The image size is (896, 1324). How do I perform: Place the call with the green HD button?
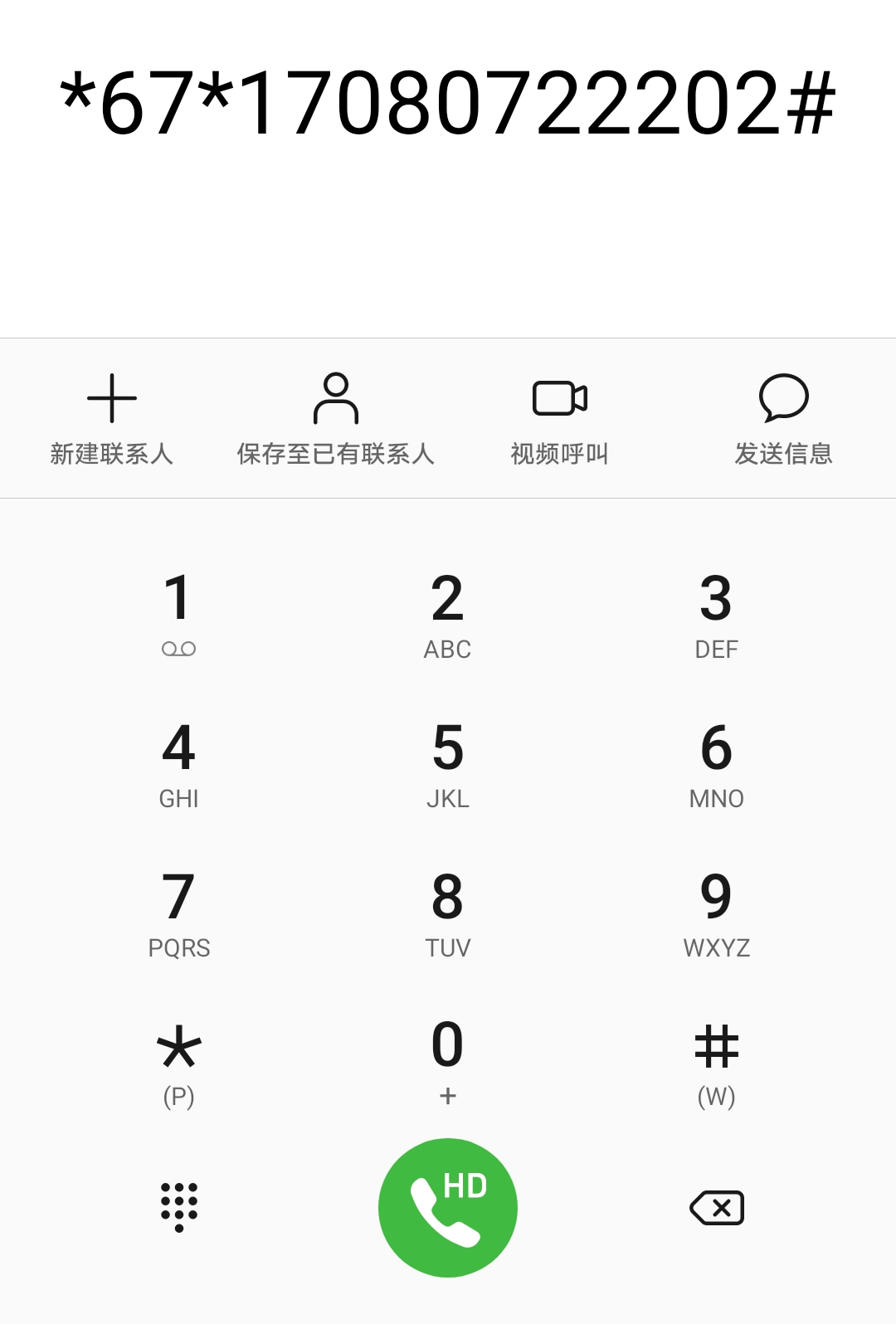pyautogui.click(x=448, y=1207)
